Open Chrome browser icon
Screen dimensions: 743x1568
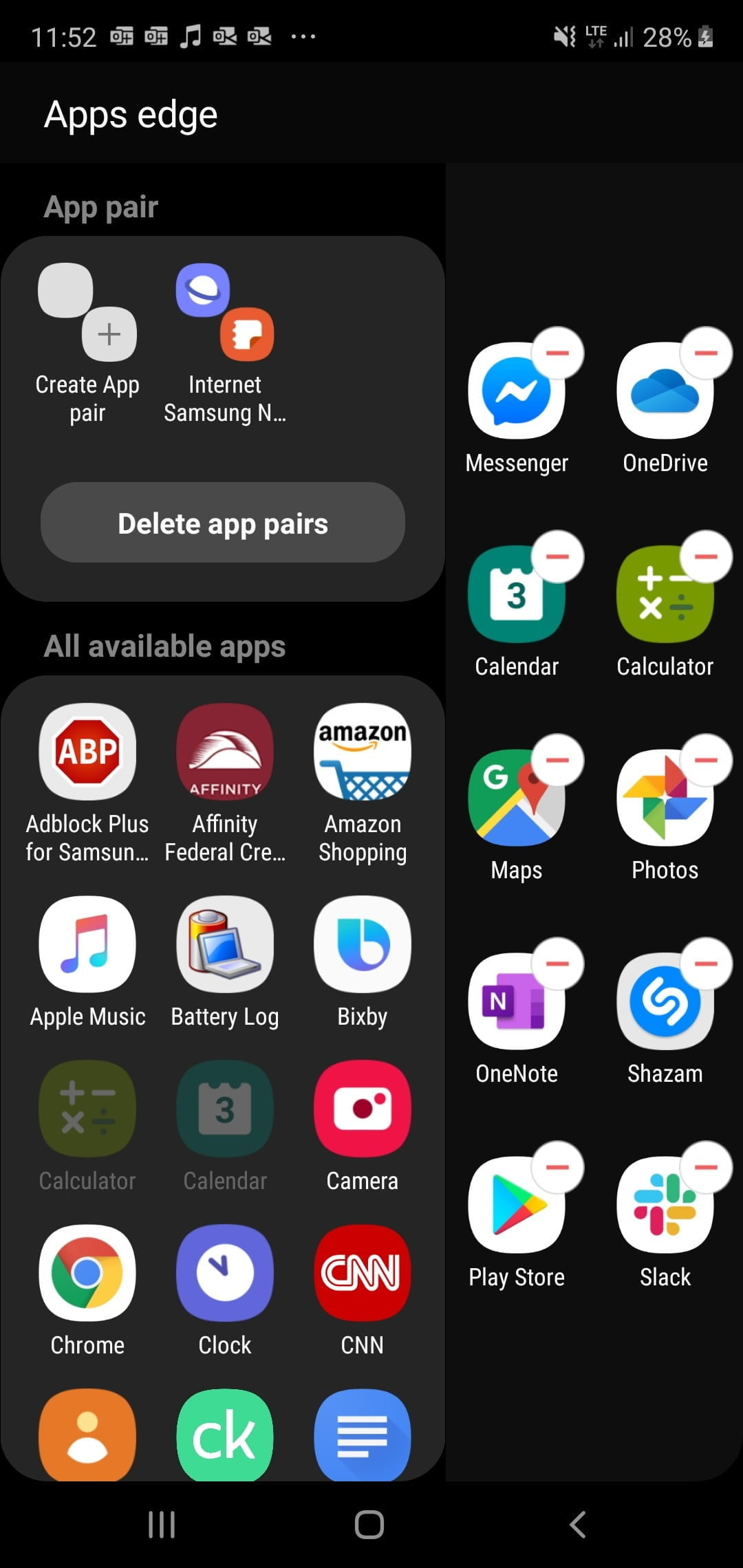point(87,1274)
